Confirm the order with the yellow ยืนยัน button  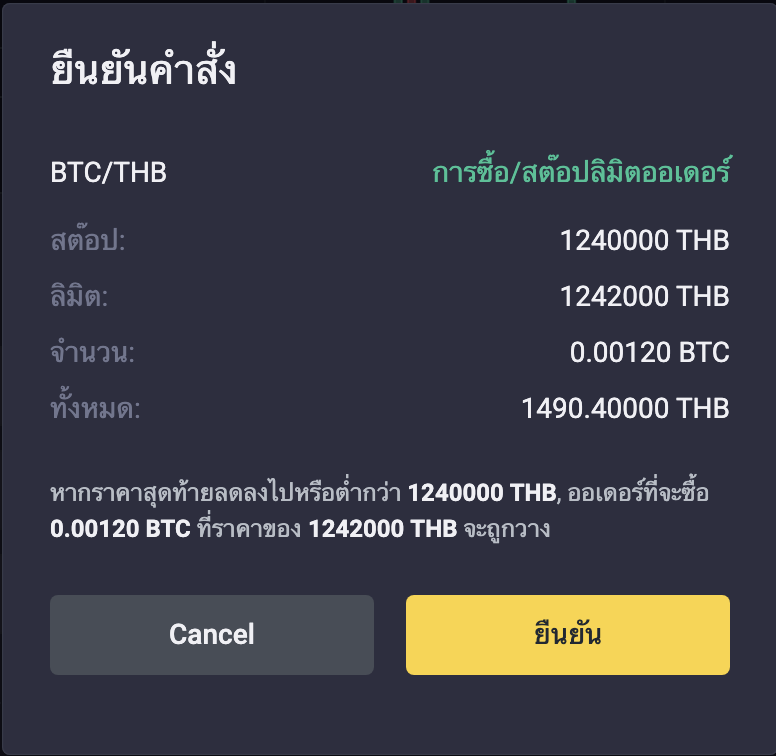click(x=567, y=635)
